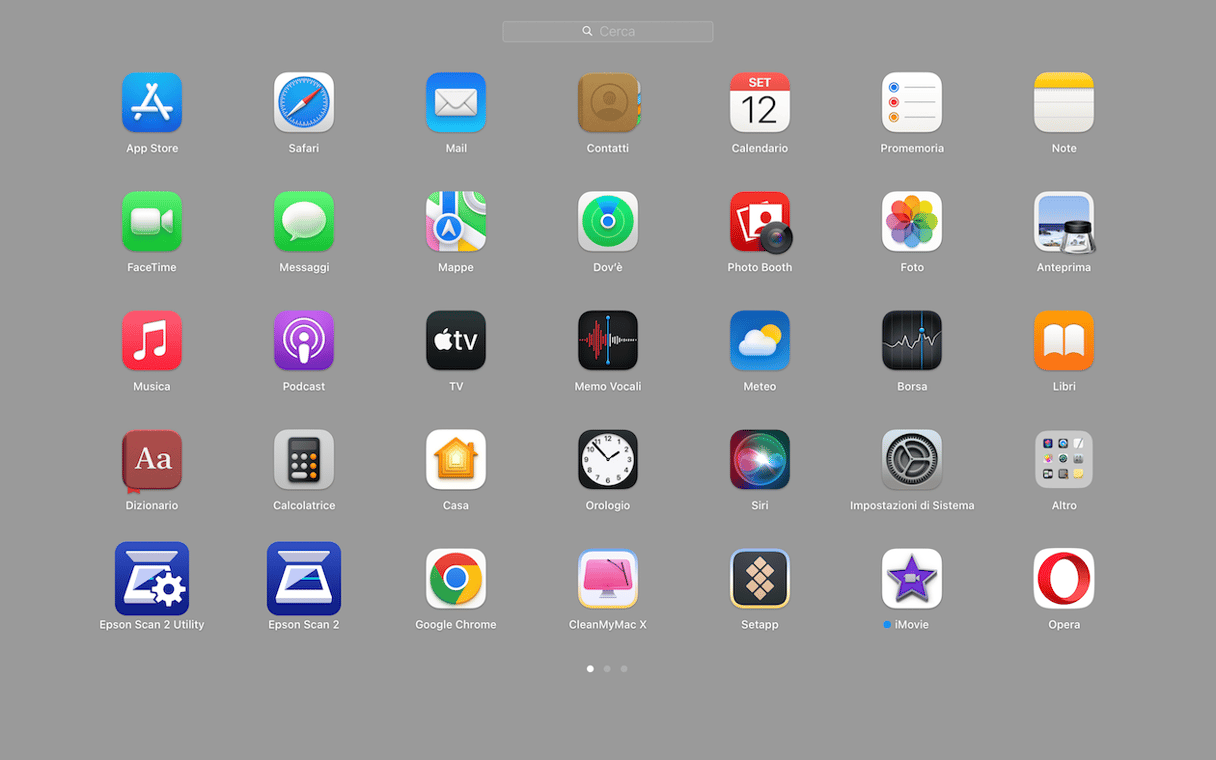
Task: Open Contatti address book
Action: click(608, 103)
